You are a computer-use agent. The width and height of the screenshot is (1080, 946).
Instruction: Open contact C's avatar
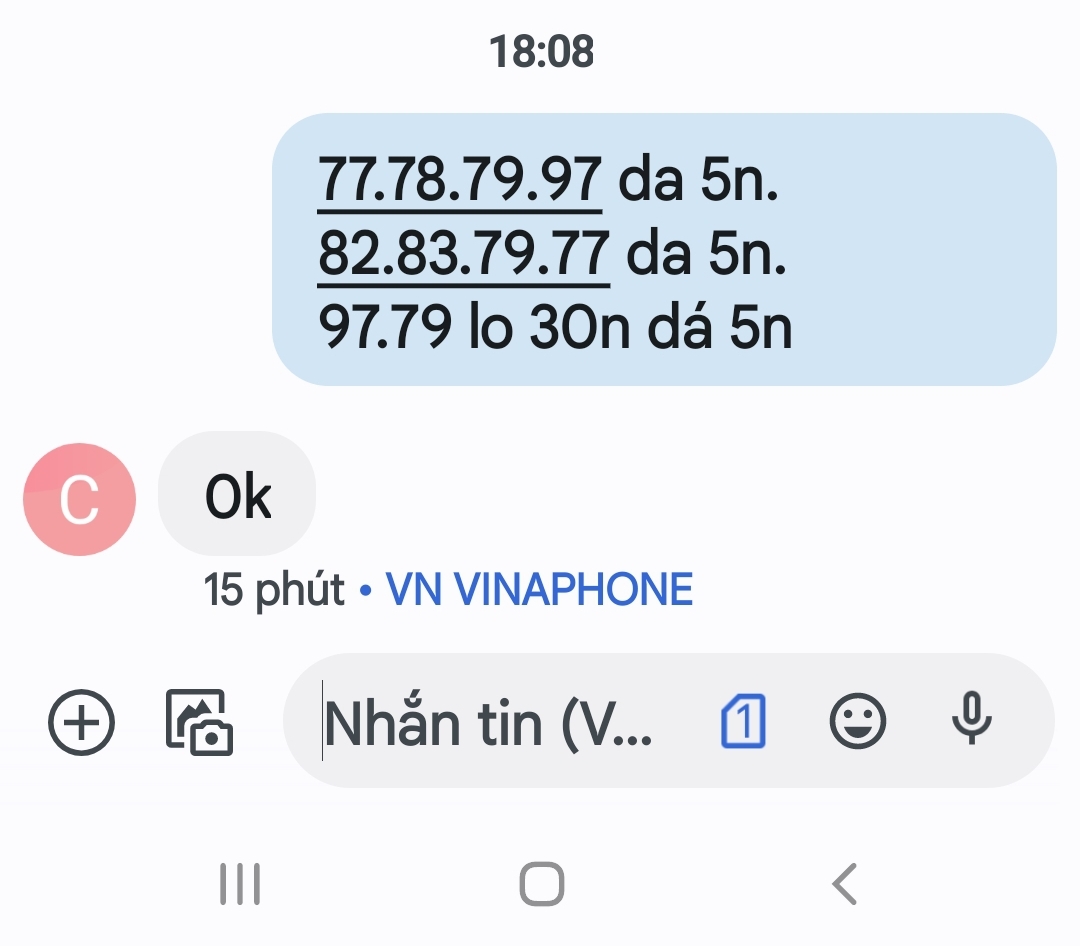(x=79, y=499)
